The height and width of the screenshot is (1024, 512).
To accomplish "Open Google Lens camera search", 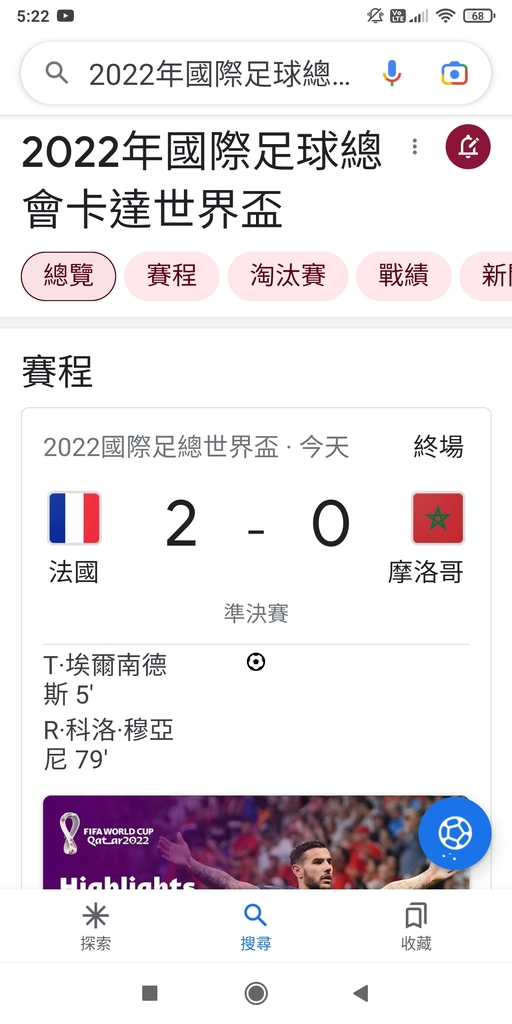I will click(x=455, y=73).
